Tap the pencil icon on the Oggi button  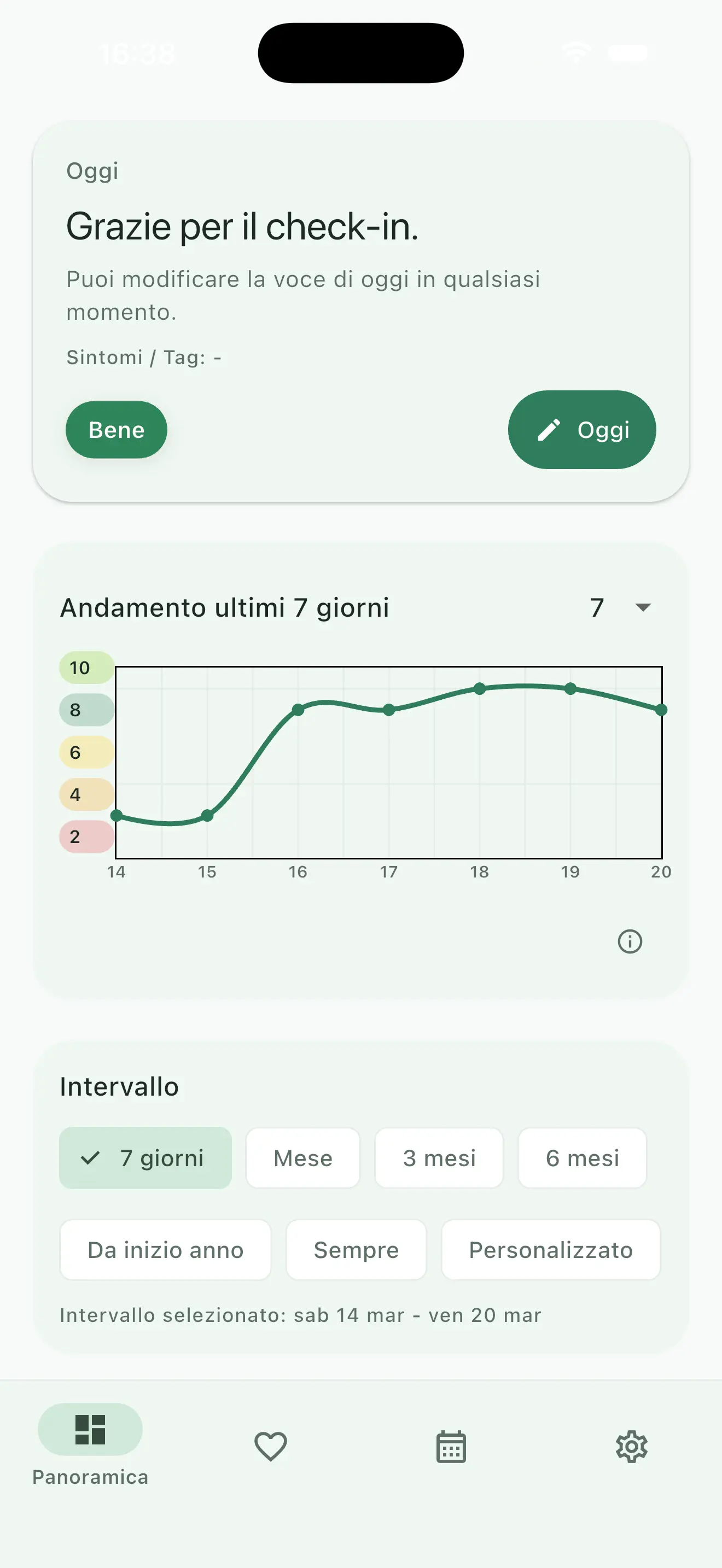[x=550, y=429]
